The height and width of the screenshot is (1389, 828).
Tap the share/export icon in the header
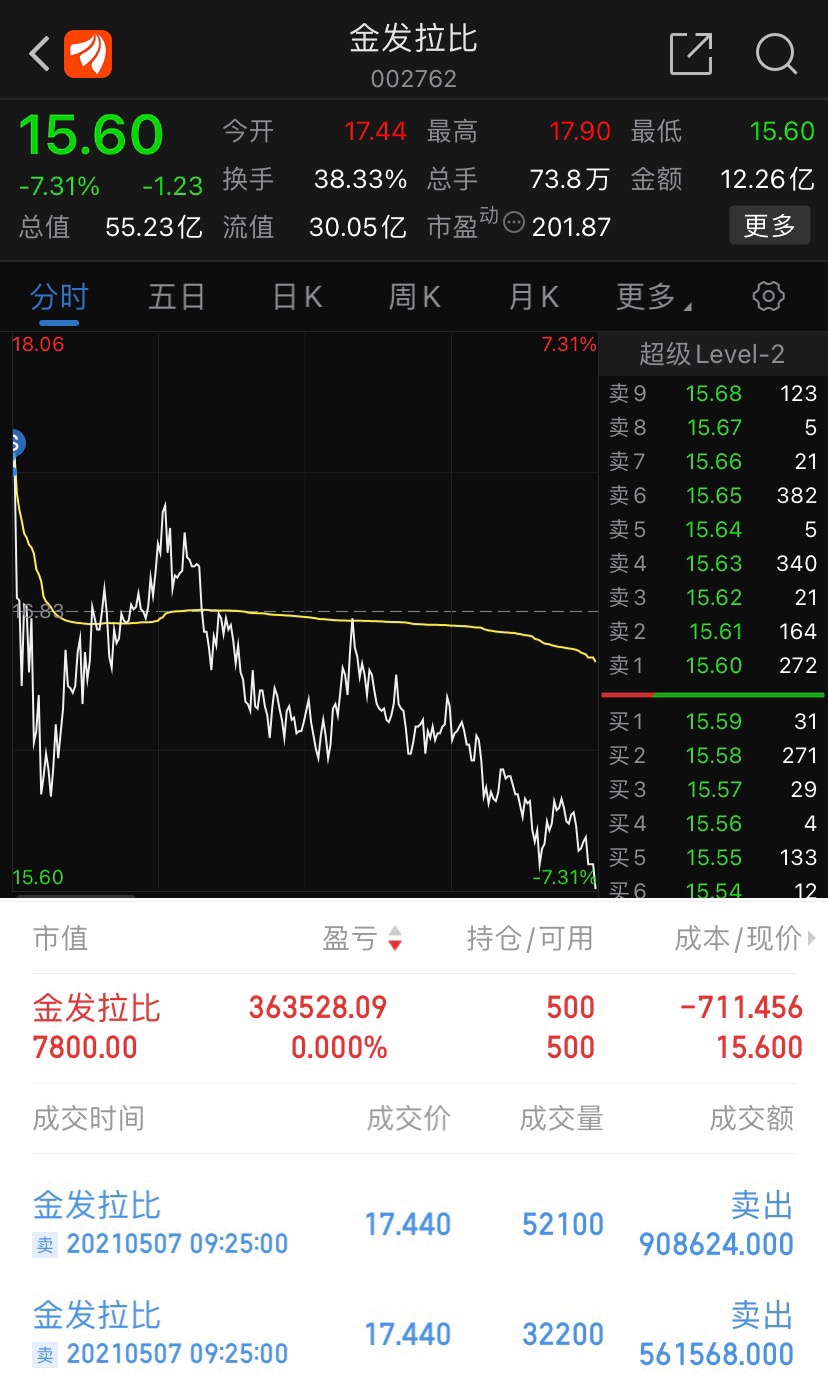690,54
